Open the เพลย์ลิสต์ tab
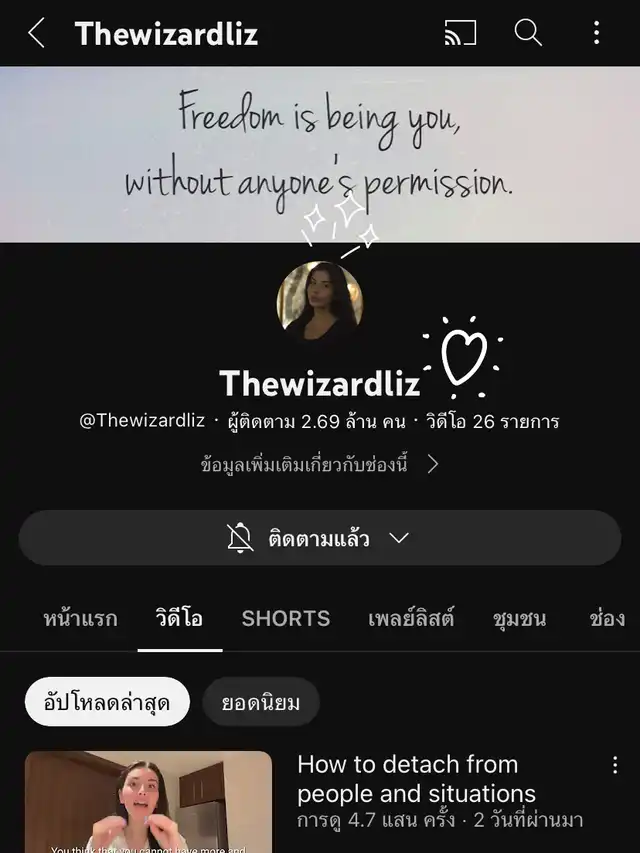 [x=411, y=618]
